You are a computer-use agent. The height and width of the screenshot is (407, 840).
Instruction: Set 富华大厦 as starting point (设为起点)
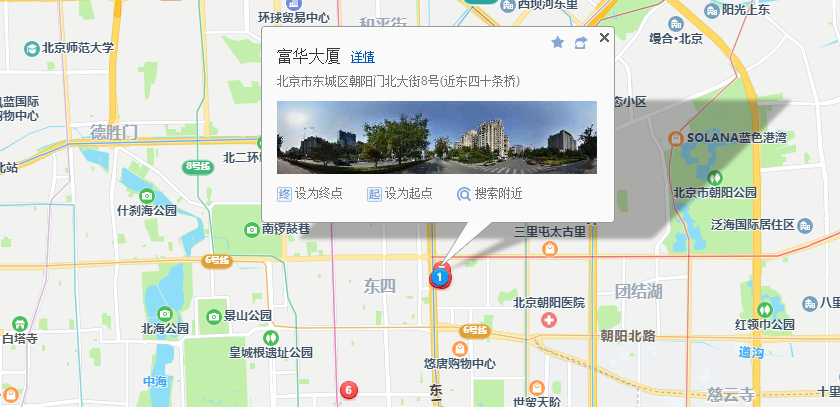[x=400, y=194]
